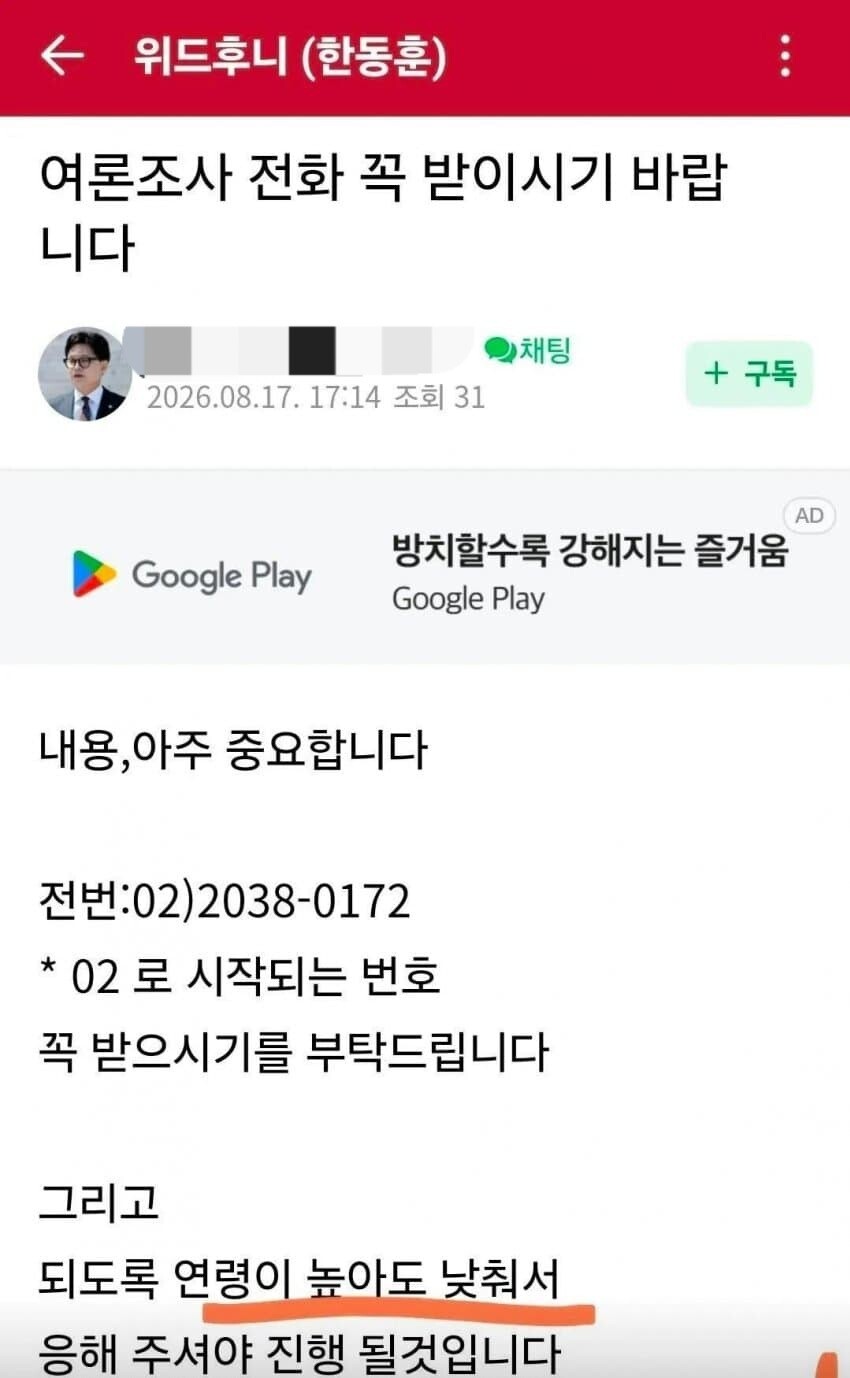850x1378 pixels.
Task: Open the Google Play ad banner
Action: [x=425, y=567]
